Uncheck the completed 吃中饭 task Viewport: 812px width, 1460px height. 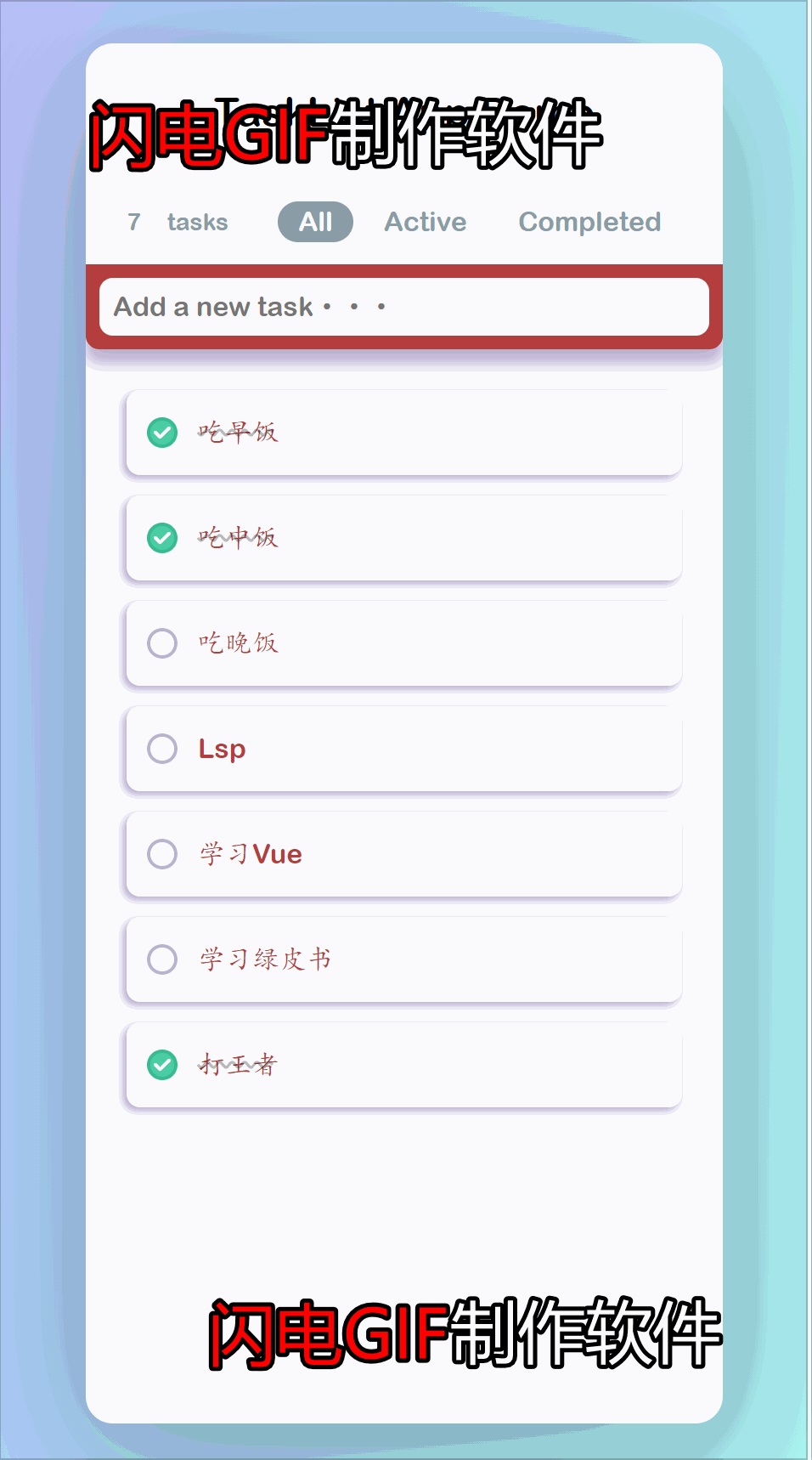click(x=161, y=538)
